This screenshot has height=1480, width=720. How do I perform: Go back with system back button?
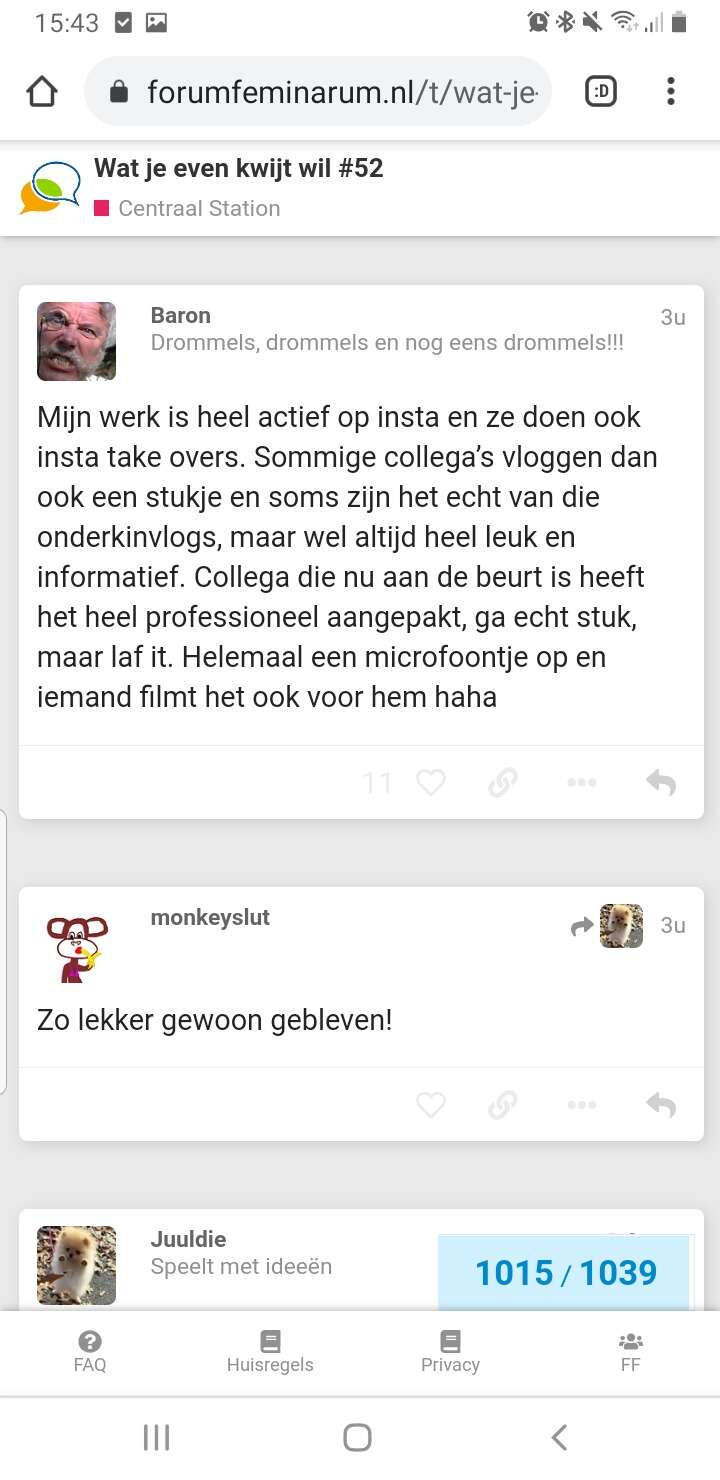pos(560,1437)
